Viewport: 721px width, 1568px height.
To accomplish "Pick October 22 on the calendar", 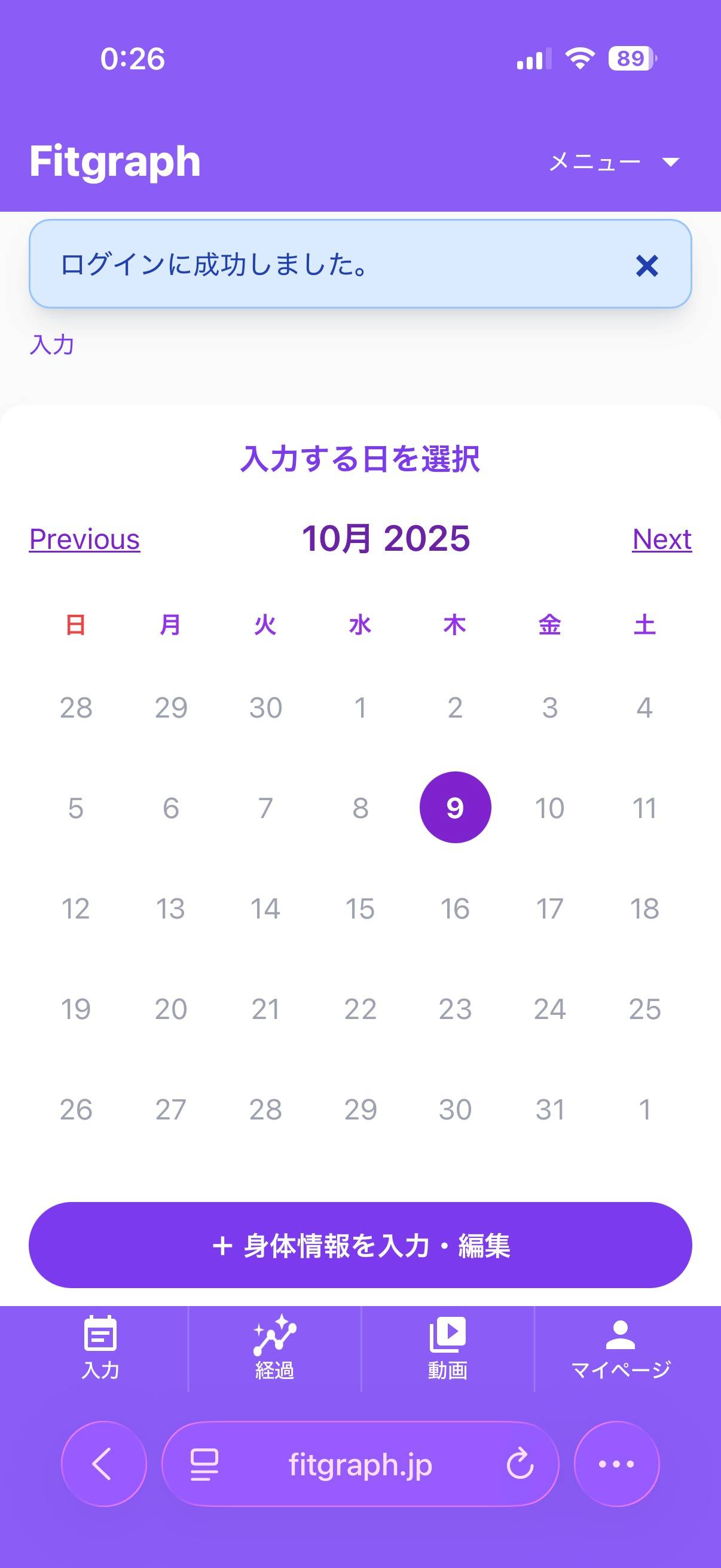I will pos(360,1009).
